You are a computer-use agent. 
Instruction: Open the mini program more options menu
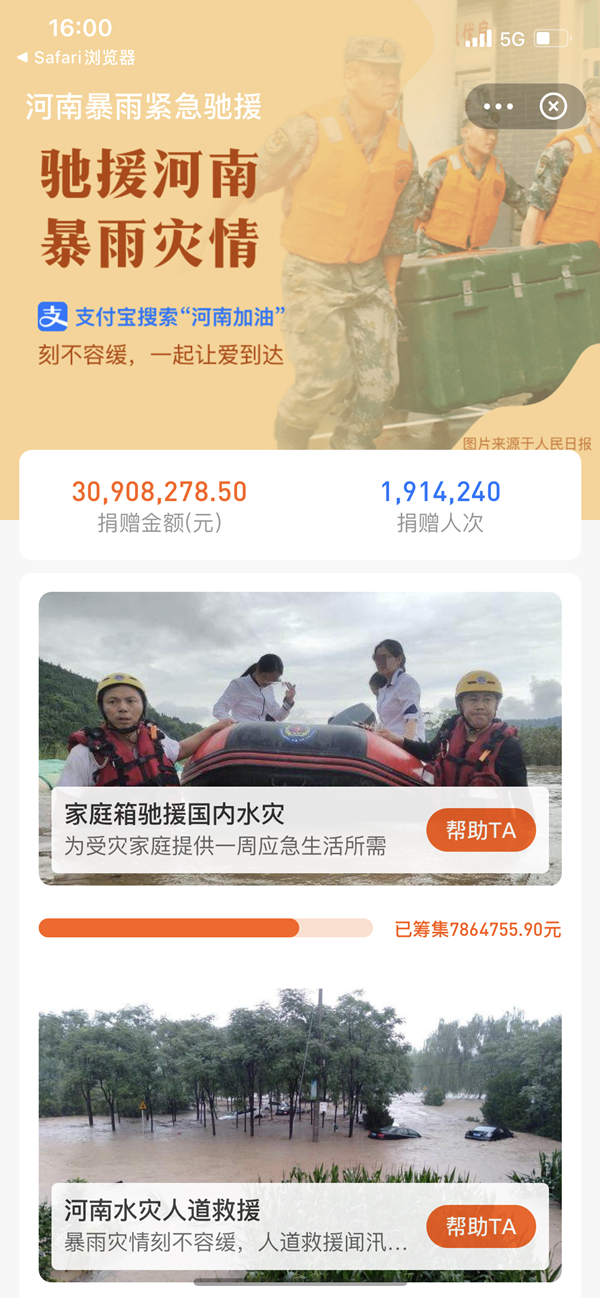(x=498, y=106)
